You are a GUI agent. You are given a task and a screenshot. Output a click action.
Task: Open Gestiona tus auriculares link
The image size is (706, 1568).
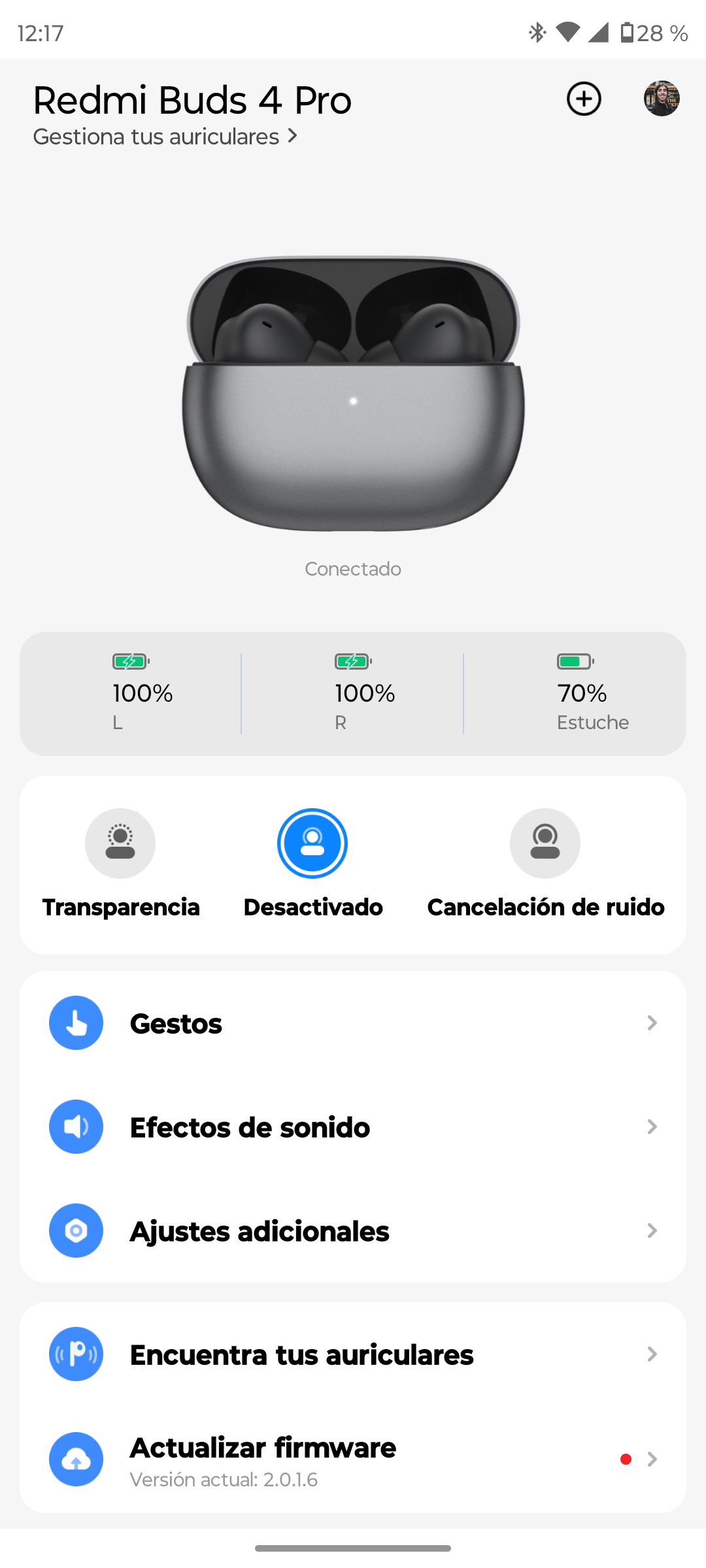(x=165, y=137)
